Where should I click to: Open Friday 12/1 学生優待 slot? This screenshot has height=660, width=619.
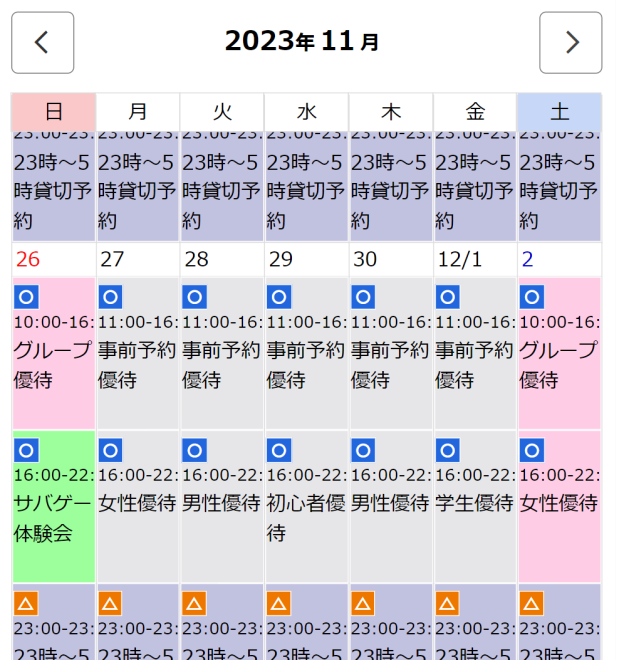pos(475,504)
